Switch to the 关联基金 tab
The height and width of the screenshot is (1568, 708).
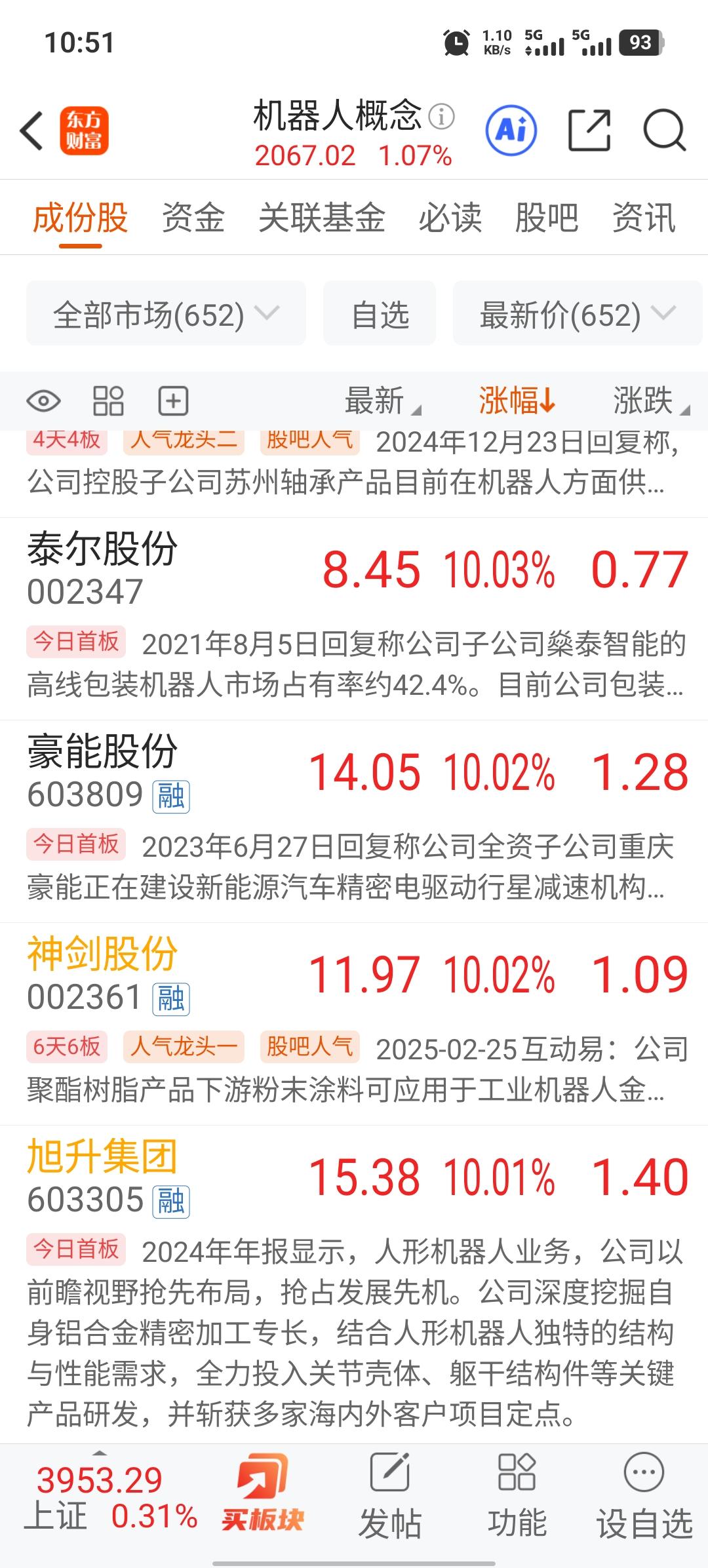(x=321, y=218)
